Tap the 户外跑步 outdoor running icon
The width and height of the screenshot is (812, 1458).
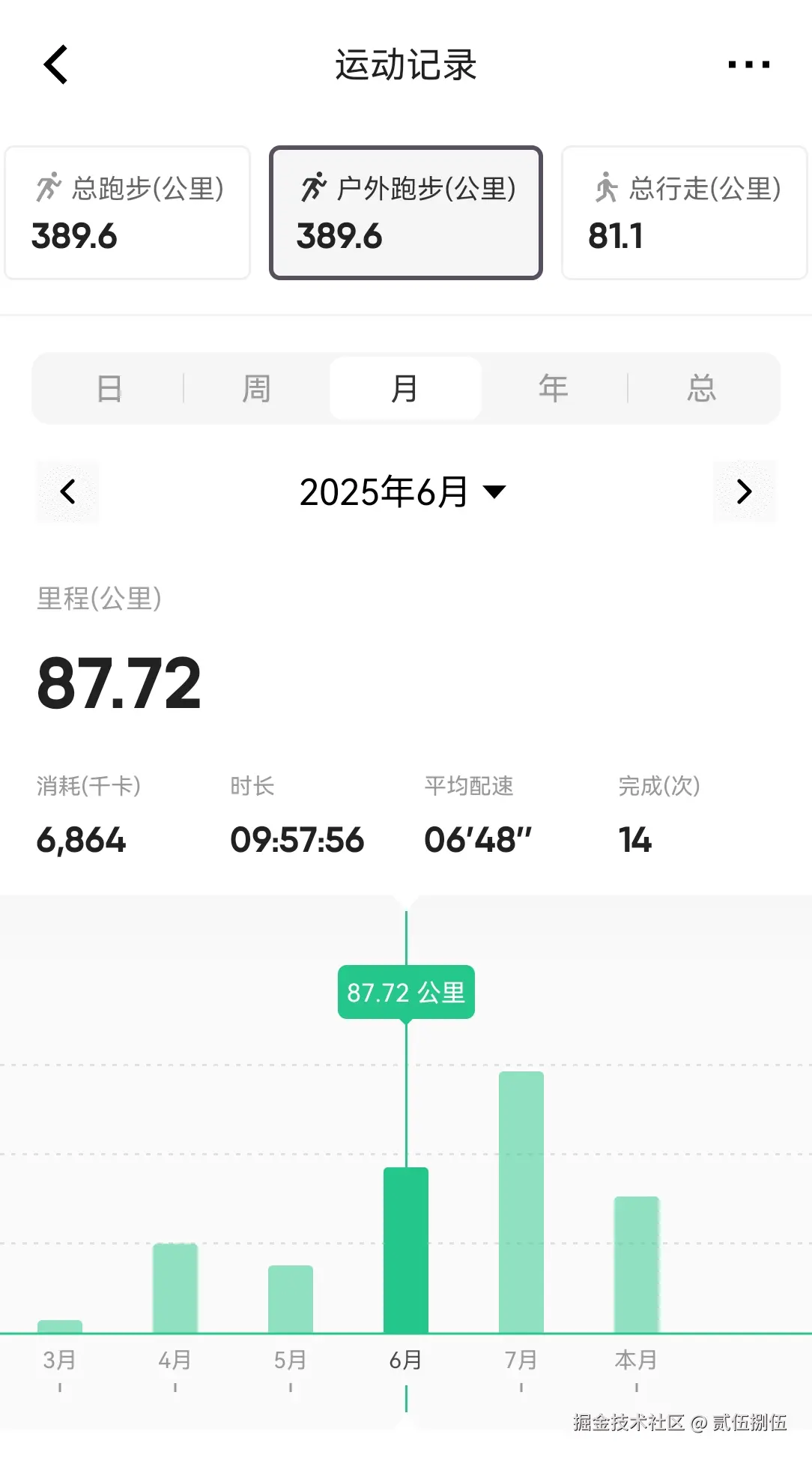317,190
